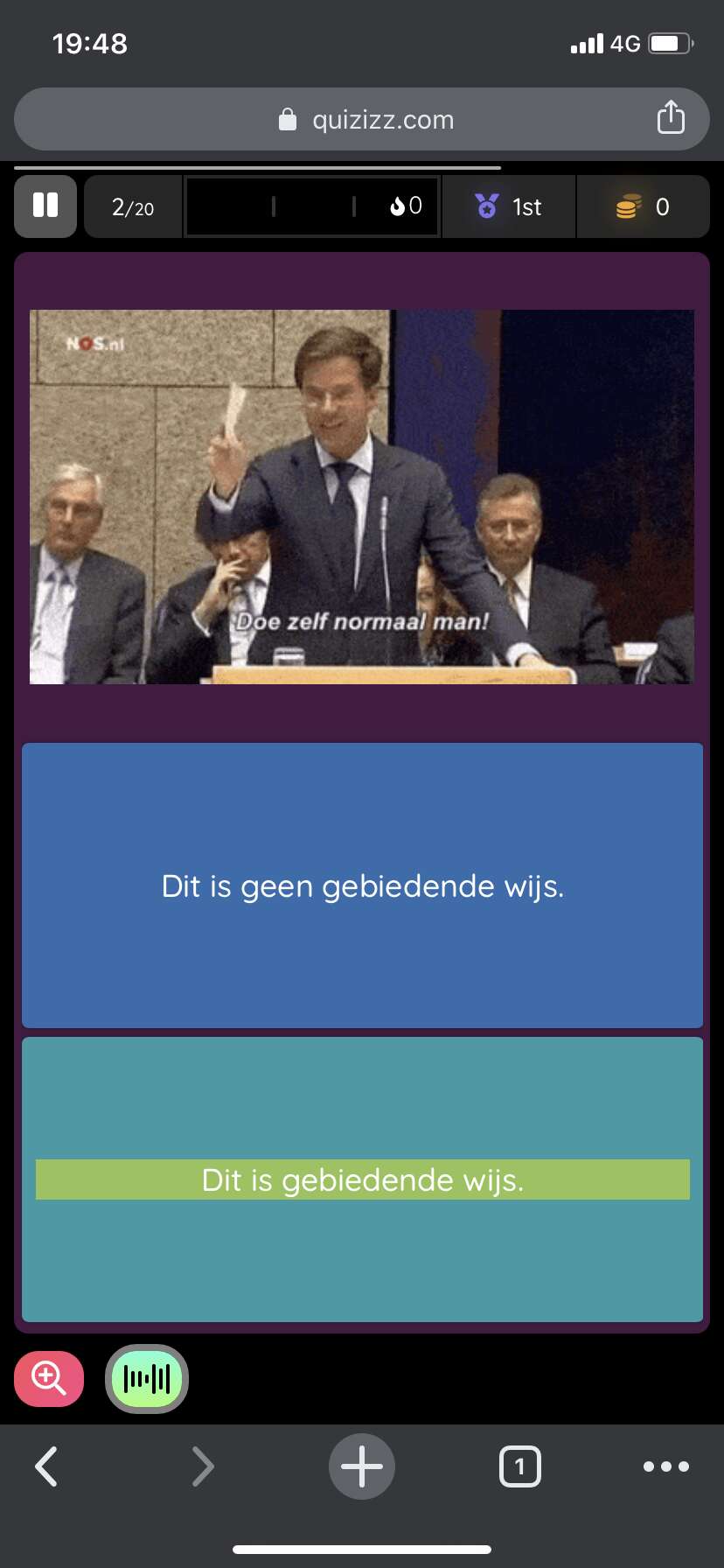
Task: Zoom in with the magnifier button
Action: point(49,1379)
